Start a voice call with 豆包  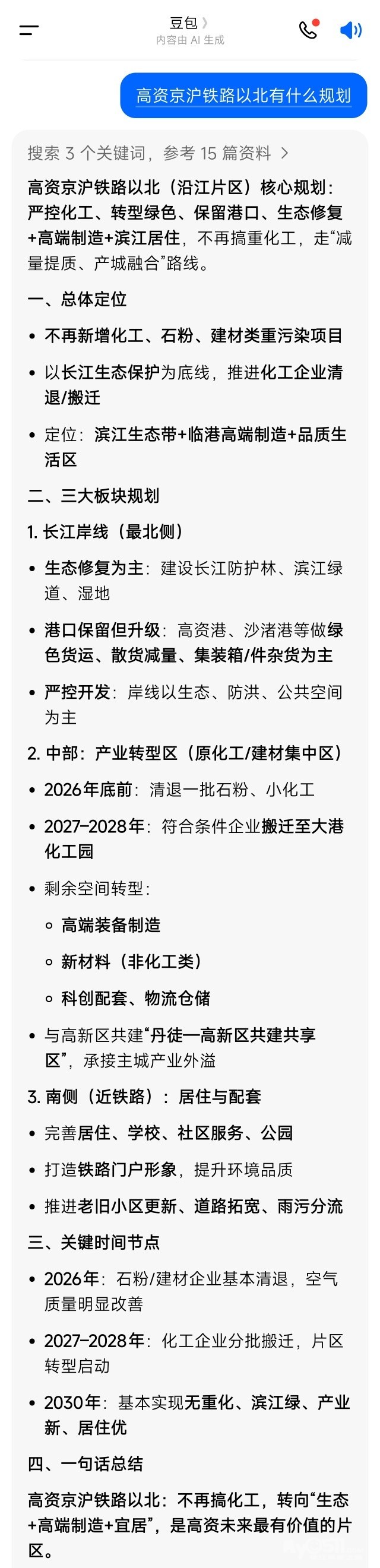(x=308, y=30)
